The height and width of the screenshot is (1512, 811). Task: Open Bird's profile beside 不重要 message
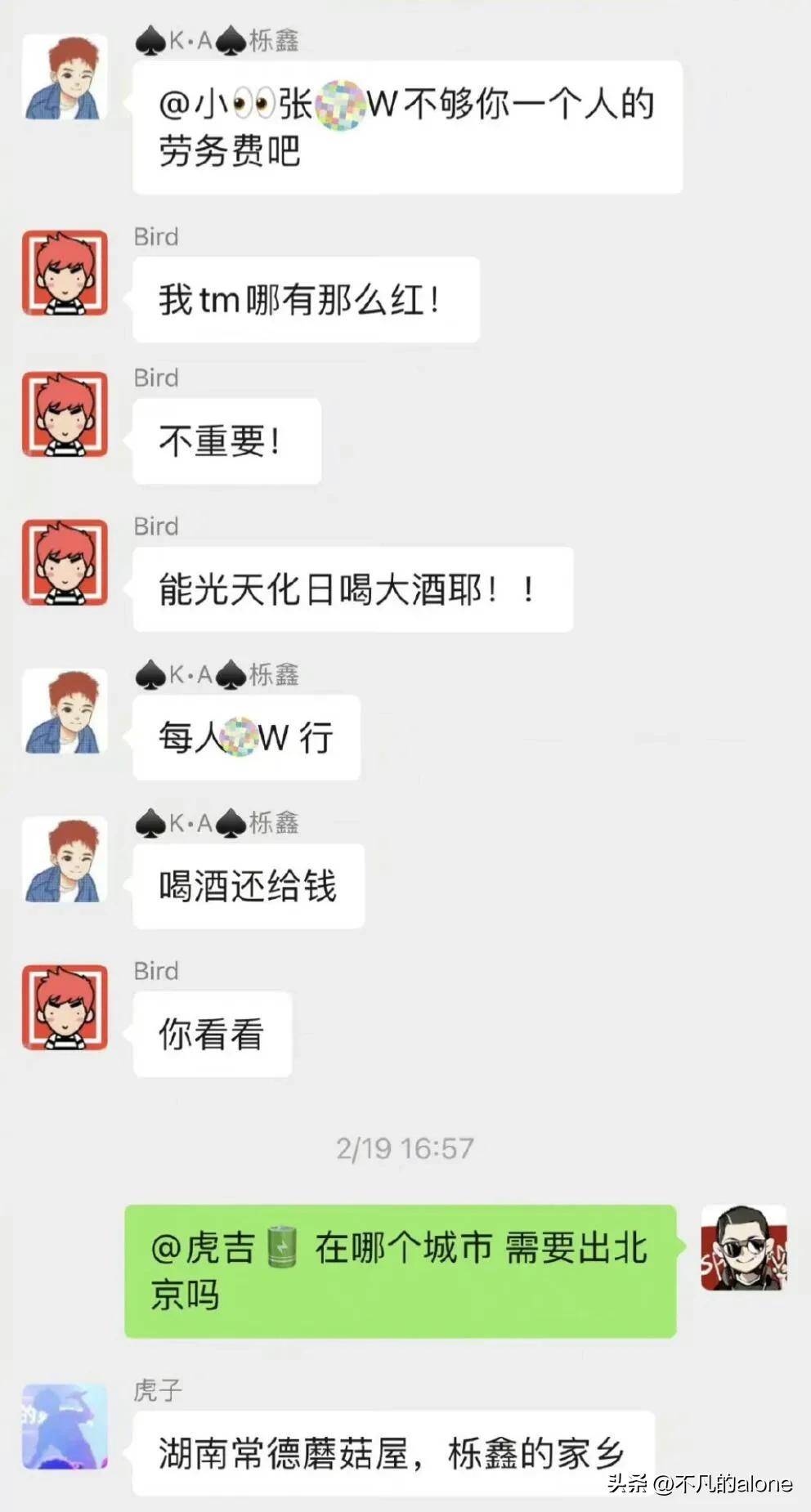pyautogui.click(x=65, y=414)
